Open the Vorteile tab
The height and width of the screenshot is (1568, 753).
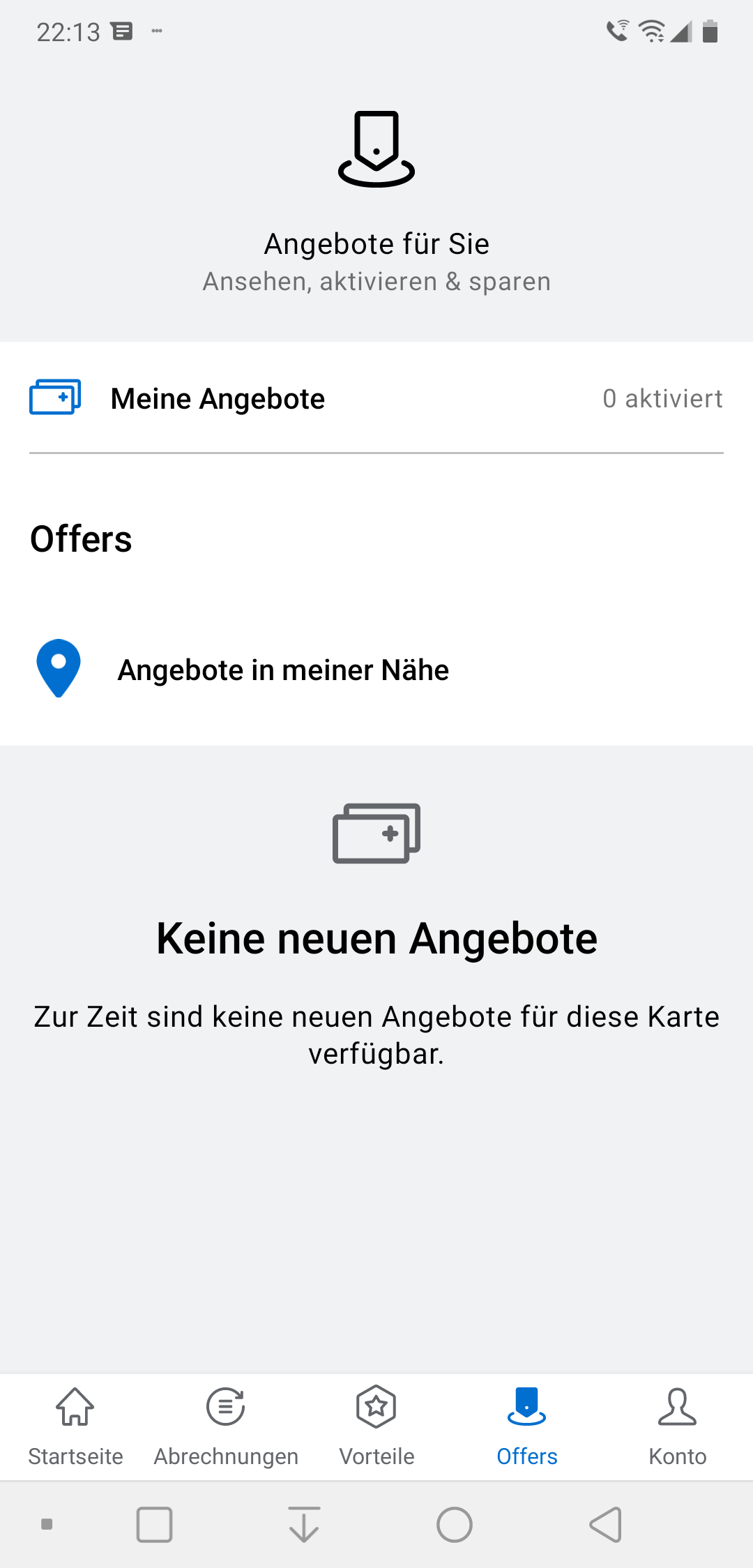tap(376, 1427)
